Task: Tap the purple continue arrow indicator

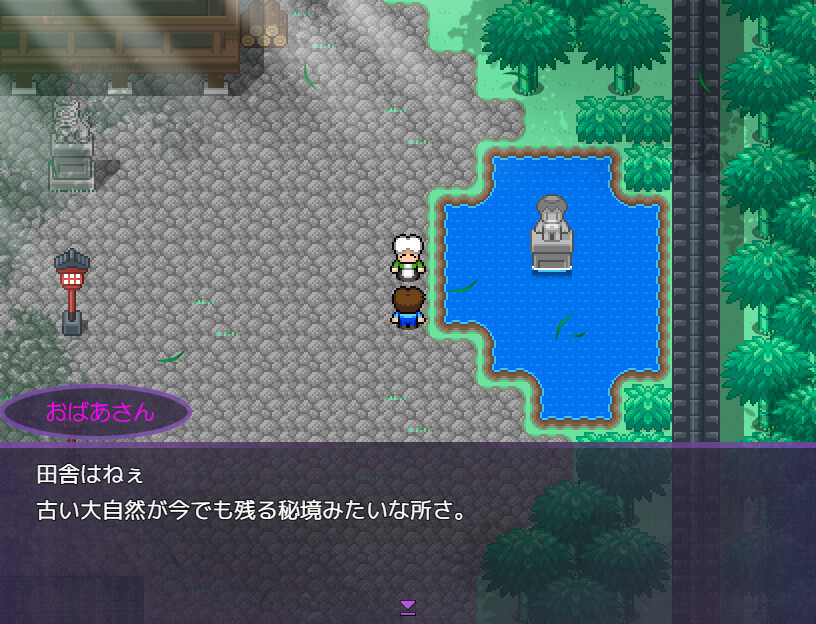Action: tap(407, 606)
